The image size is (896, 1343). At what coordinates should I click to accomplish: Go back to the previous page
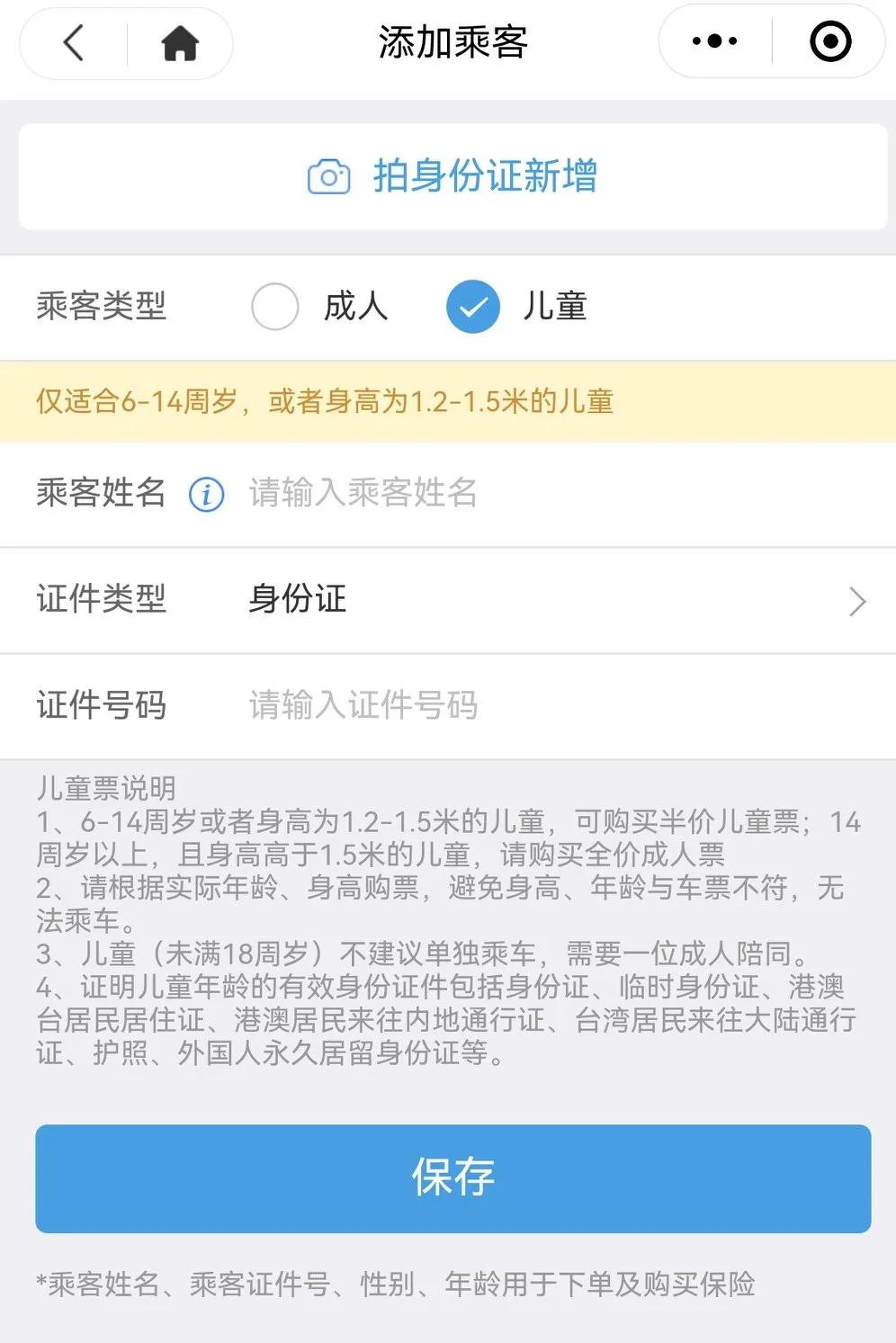point(74,42)
